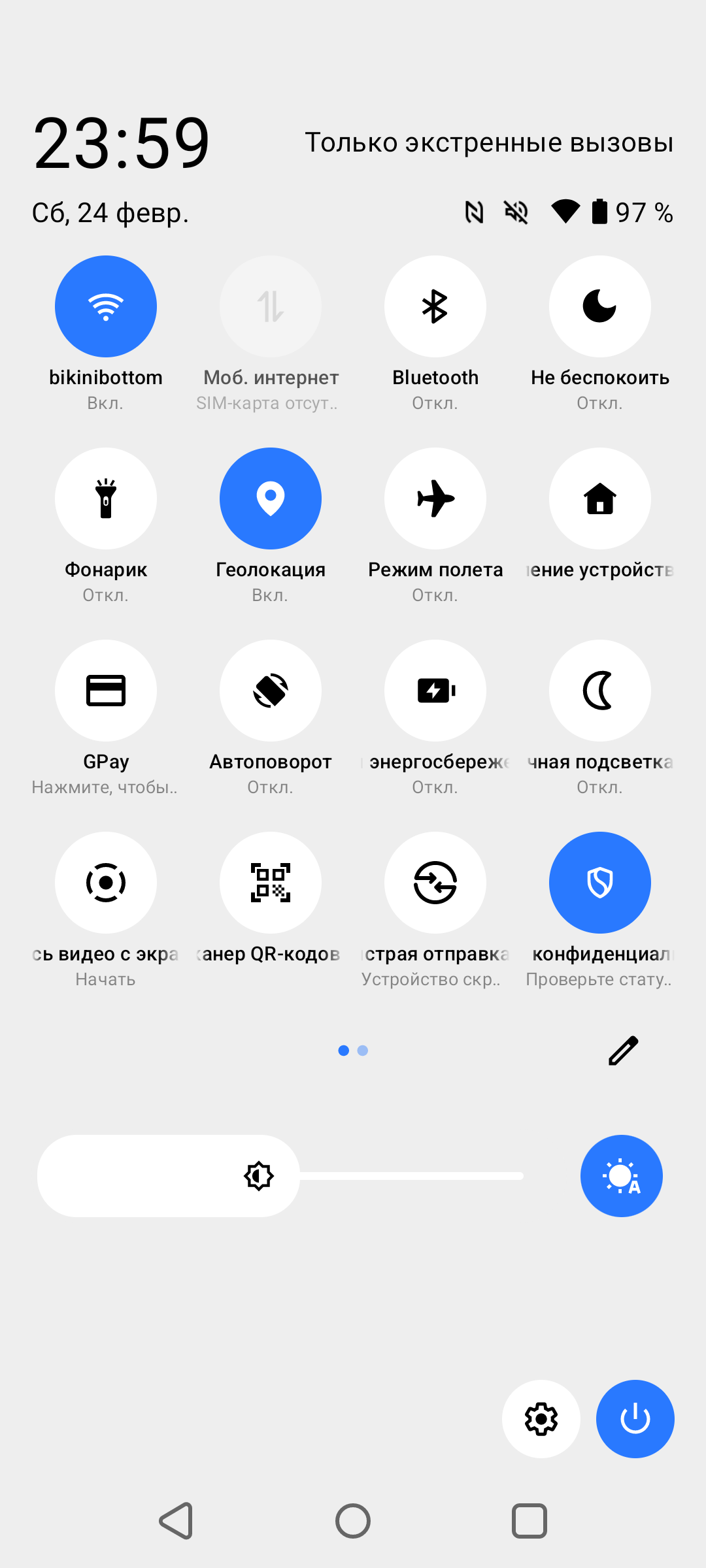Toggle automatic brightness button
The height and width of the screenshot is (1568, 706).
point(622,1176)
